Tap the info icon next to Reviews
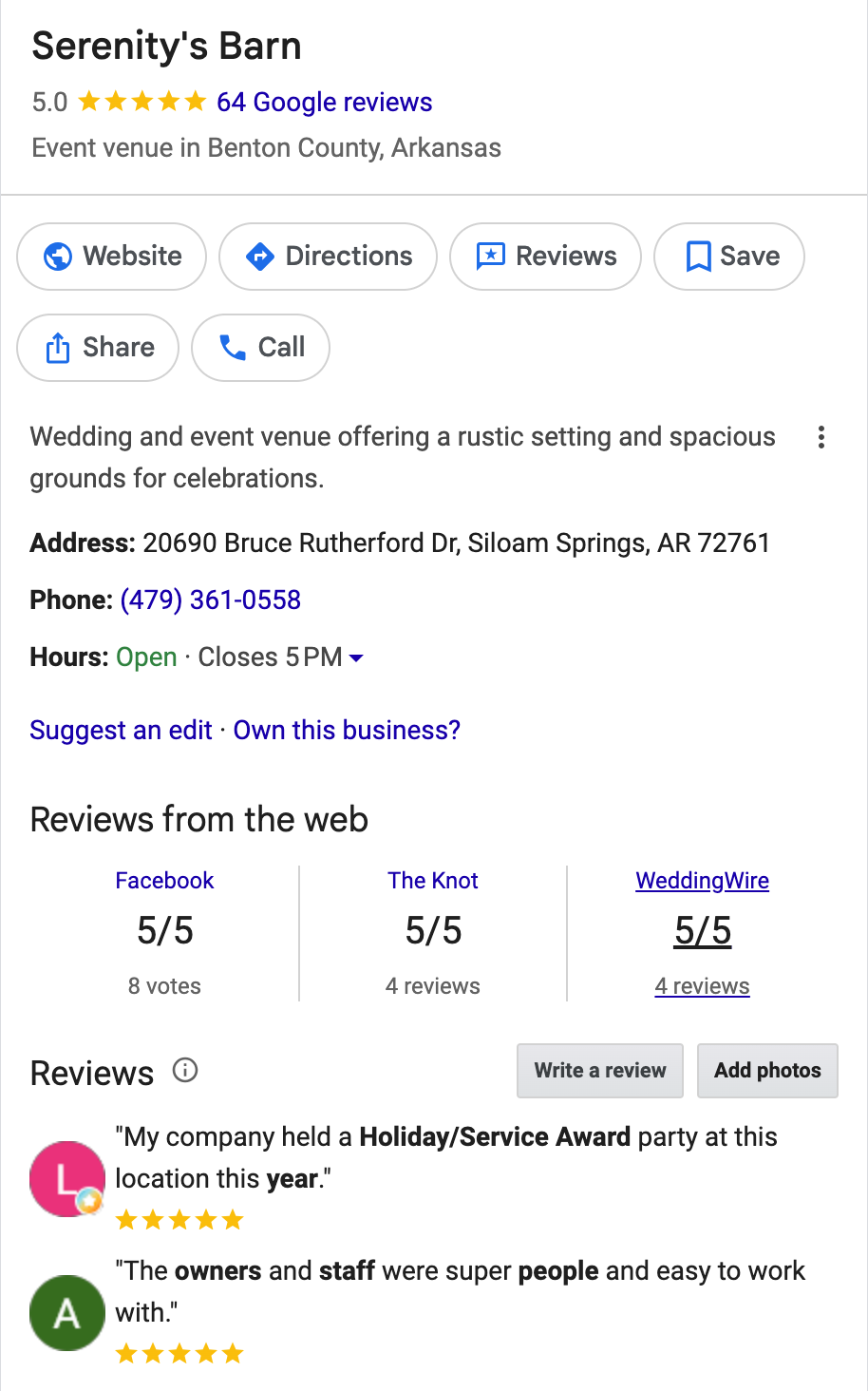This screenshot has height=1391, width=868. pos(185,1071)
